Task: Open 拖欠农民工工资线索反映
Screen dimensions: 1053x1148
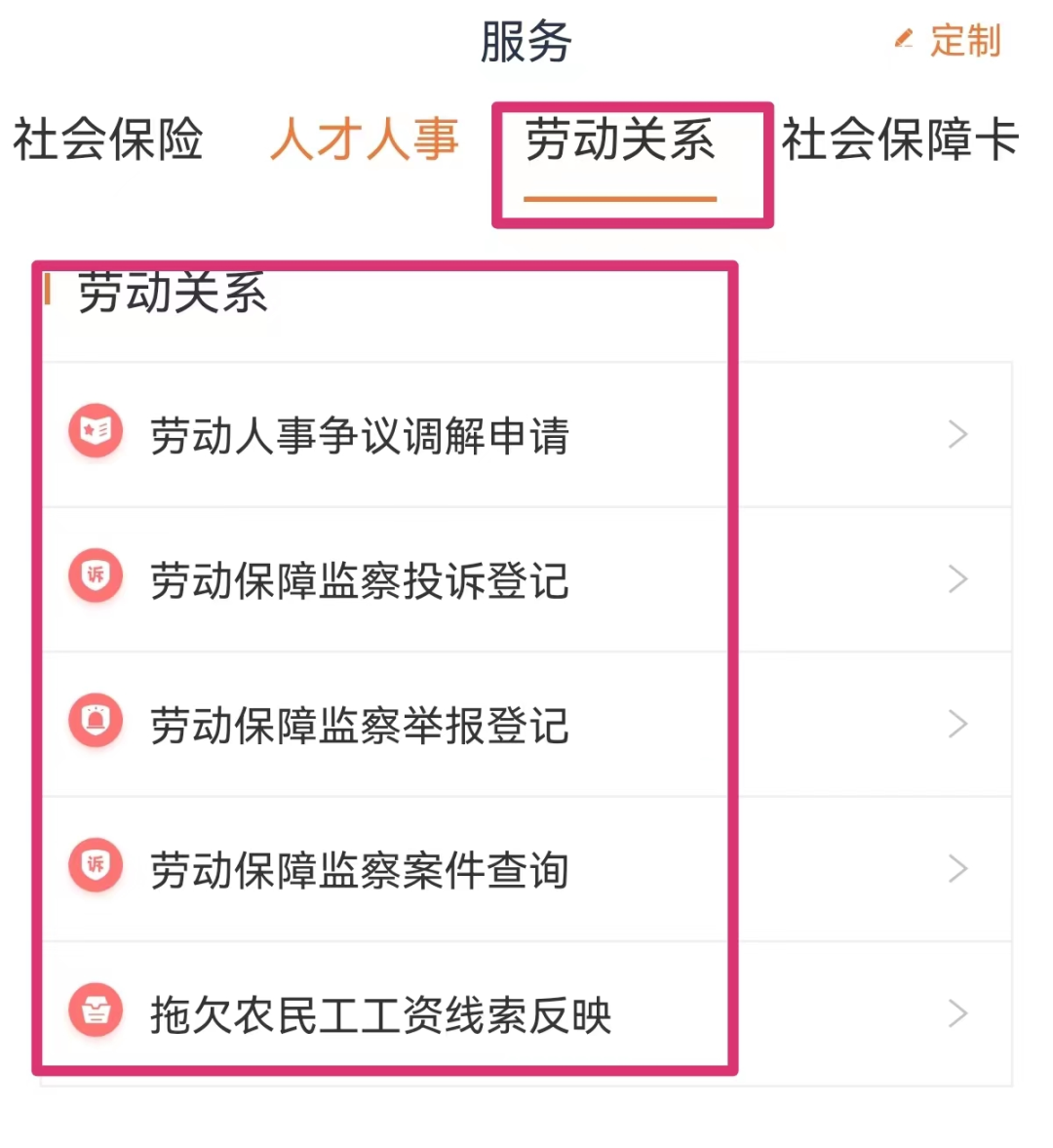Action: click(x=526, y=1014)
